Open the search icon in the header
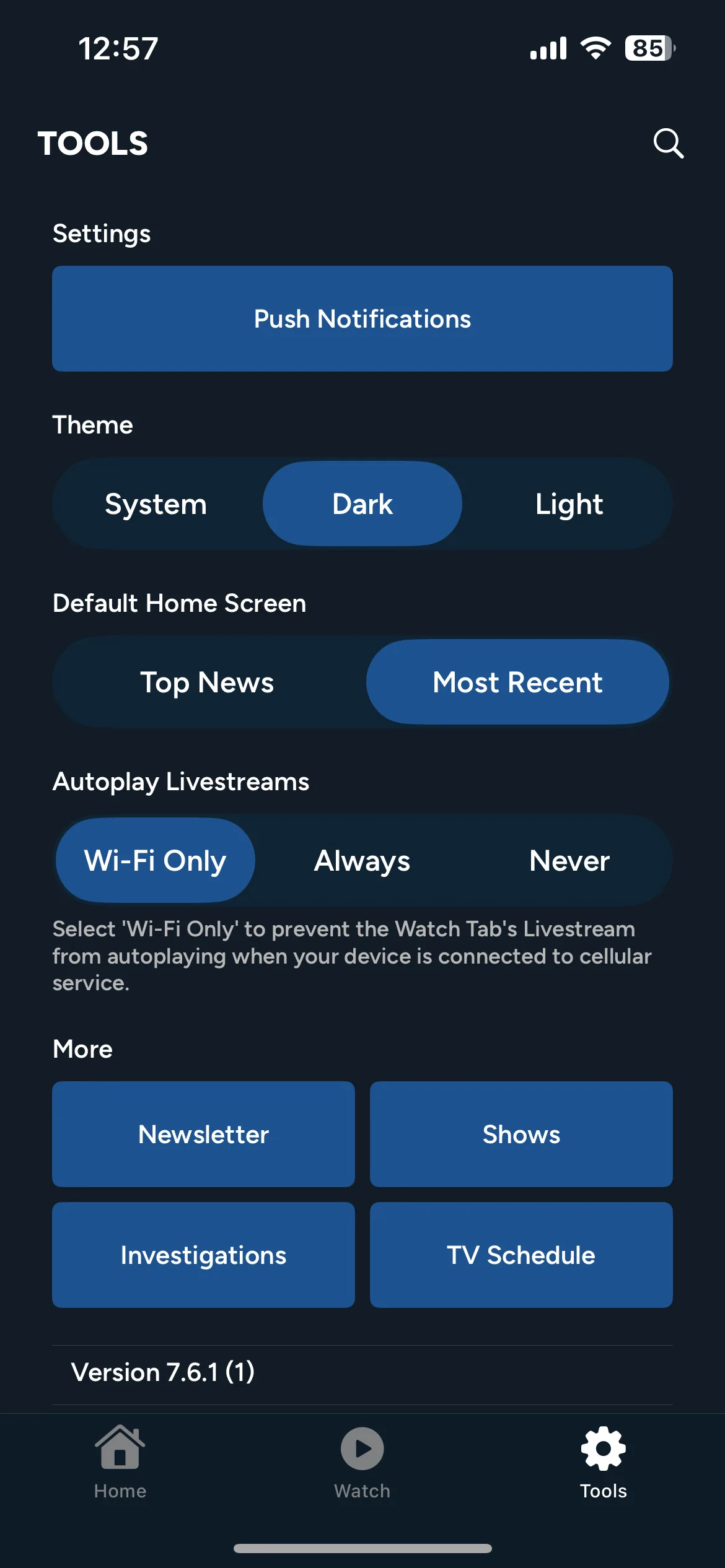725x1568 pixels. click(x=668, y=144)
